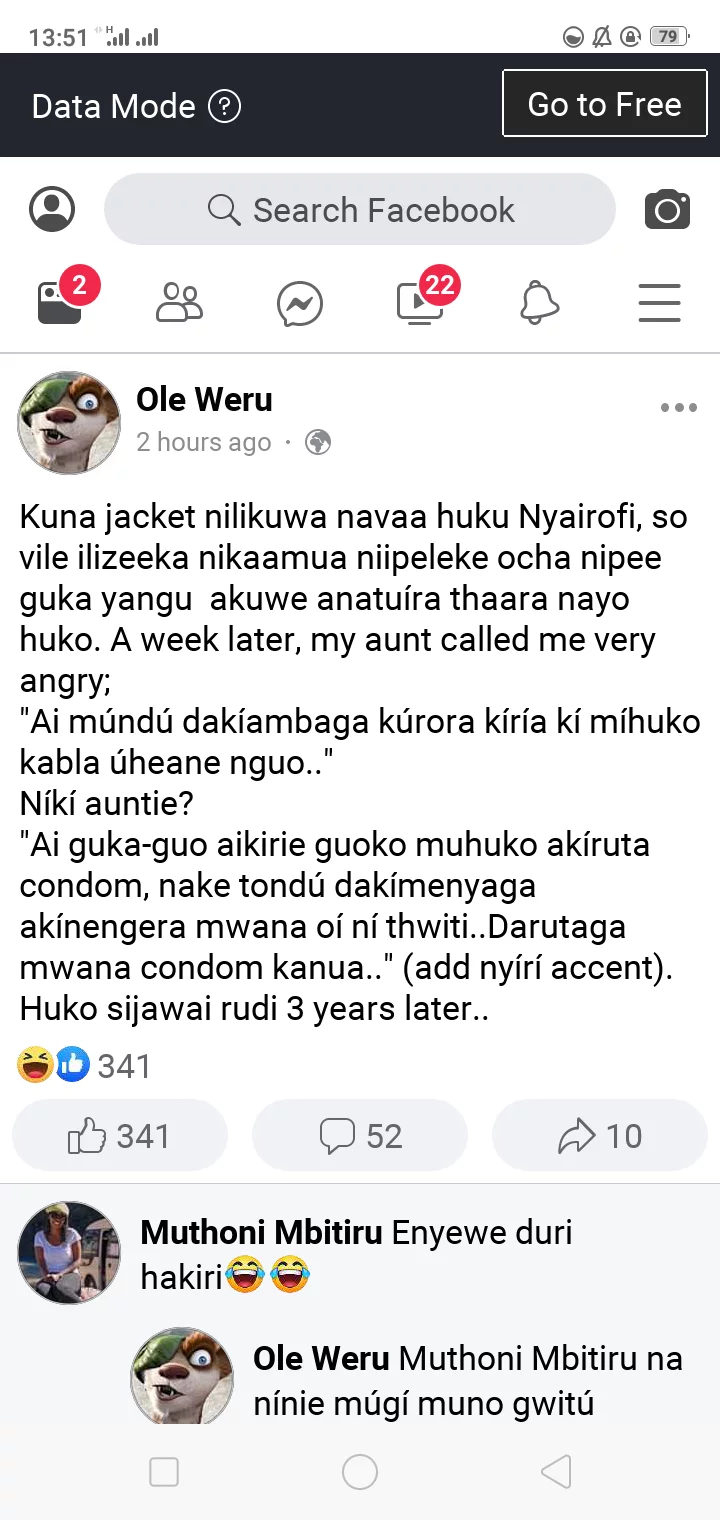Open the profile avatar icon
The width and height of the screenshot is (720, 1520).
click(x=52, y=209)
